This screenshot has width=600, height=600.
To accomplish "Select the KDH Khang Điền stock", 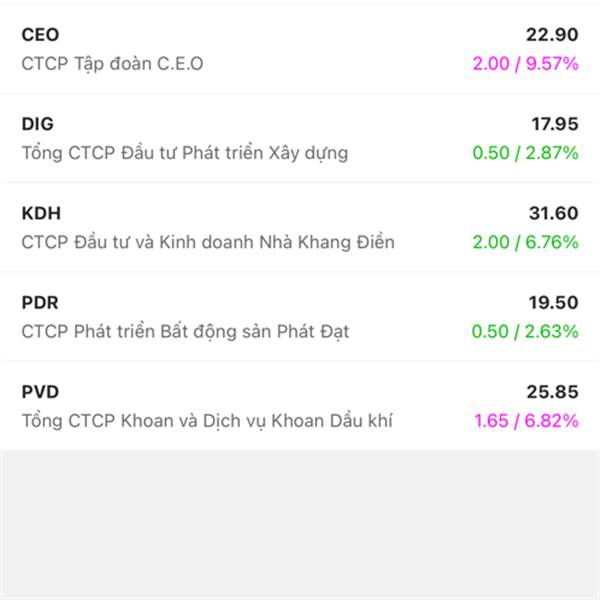I will coord(300,227).
